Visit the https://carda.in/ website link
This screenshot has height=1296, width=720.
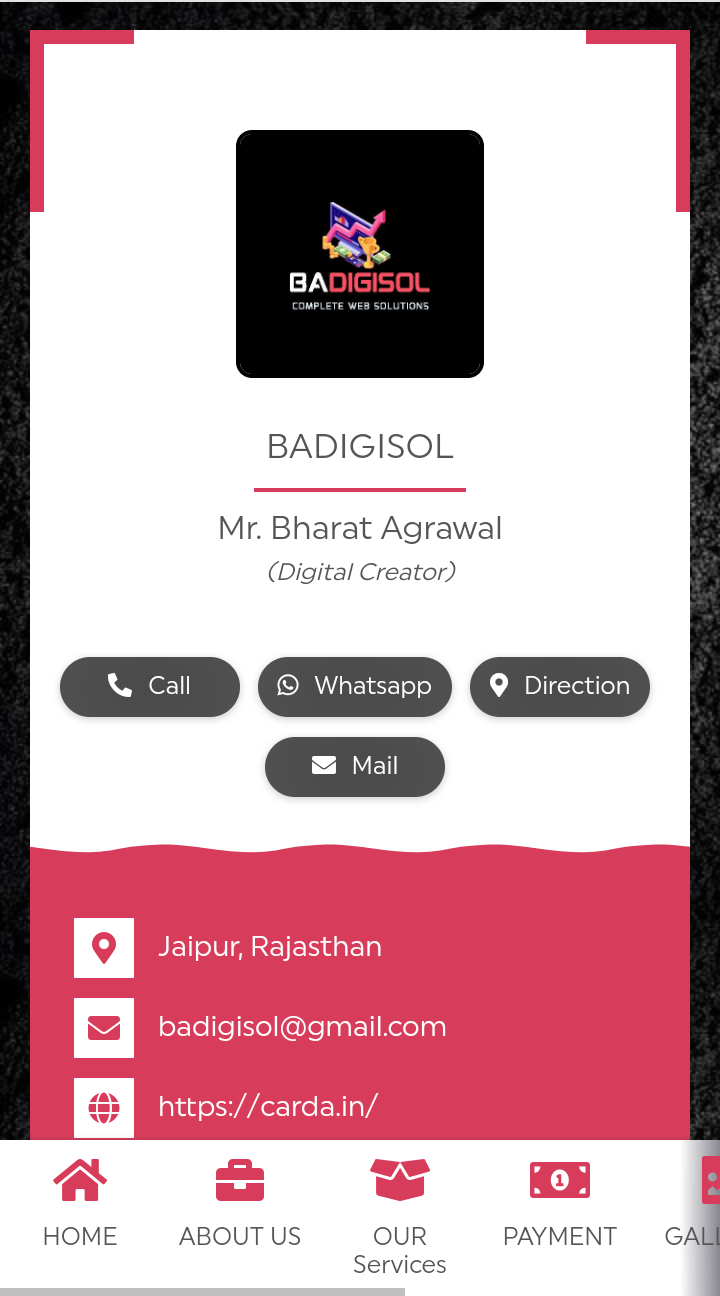(x=268, y=1107)
